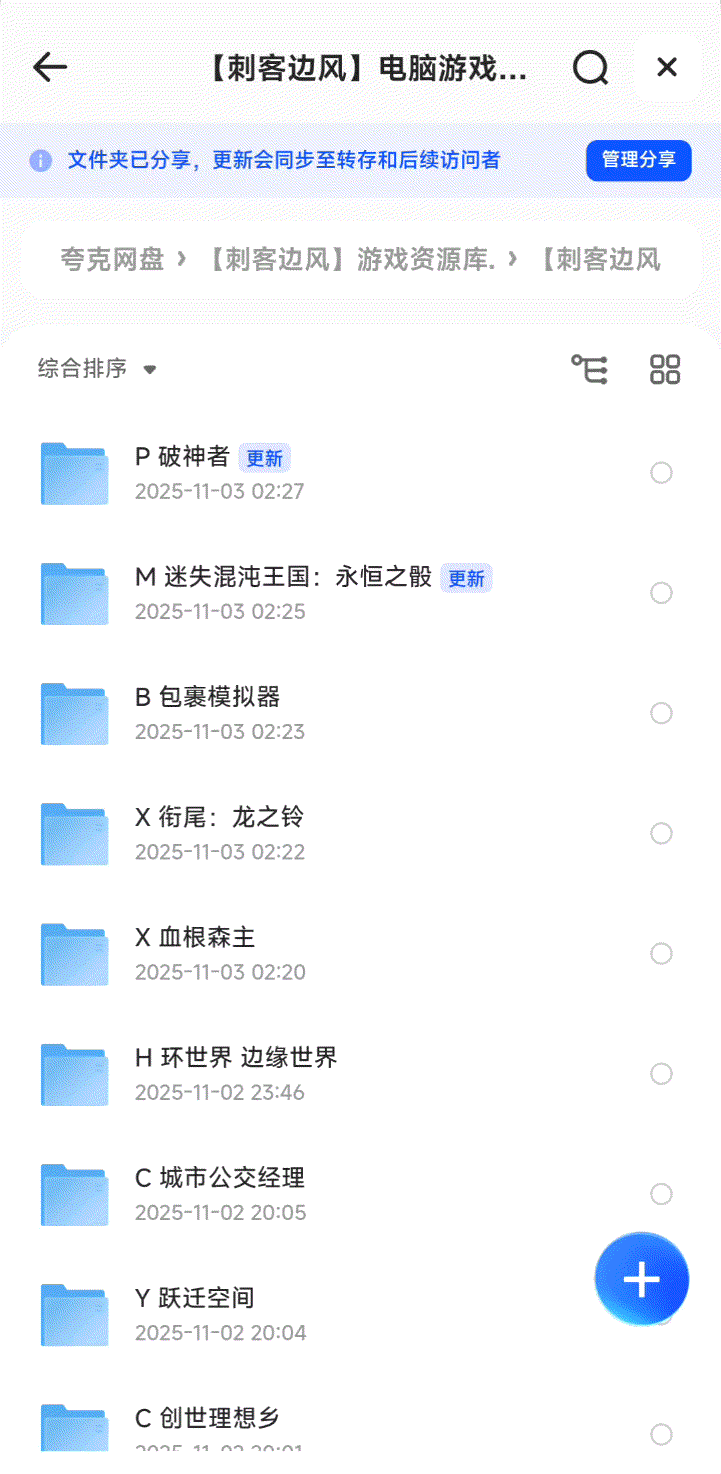Open the P 破神者 folder
Viewport: 721px width, 1474px height.
pos(183,457)
